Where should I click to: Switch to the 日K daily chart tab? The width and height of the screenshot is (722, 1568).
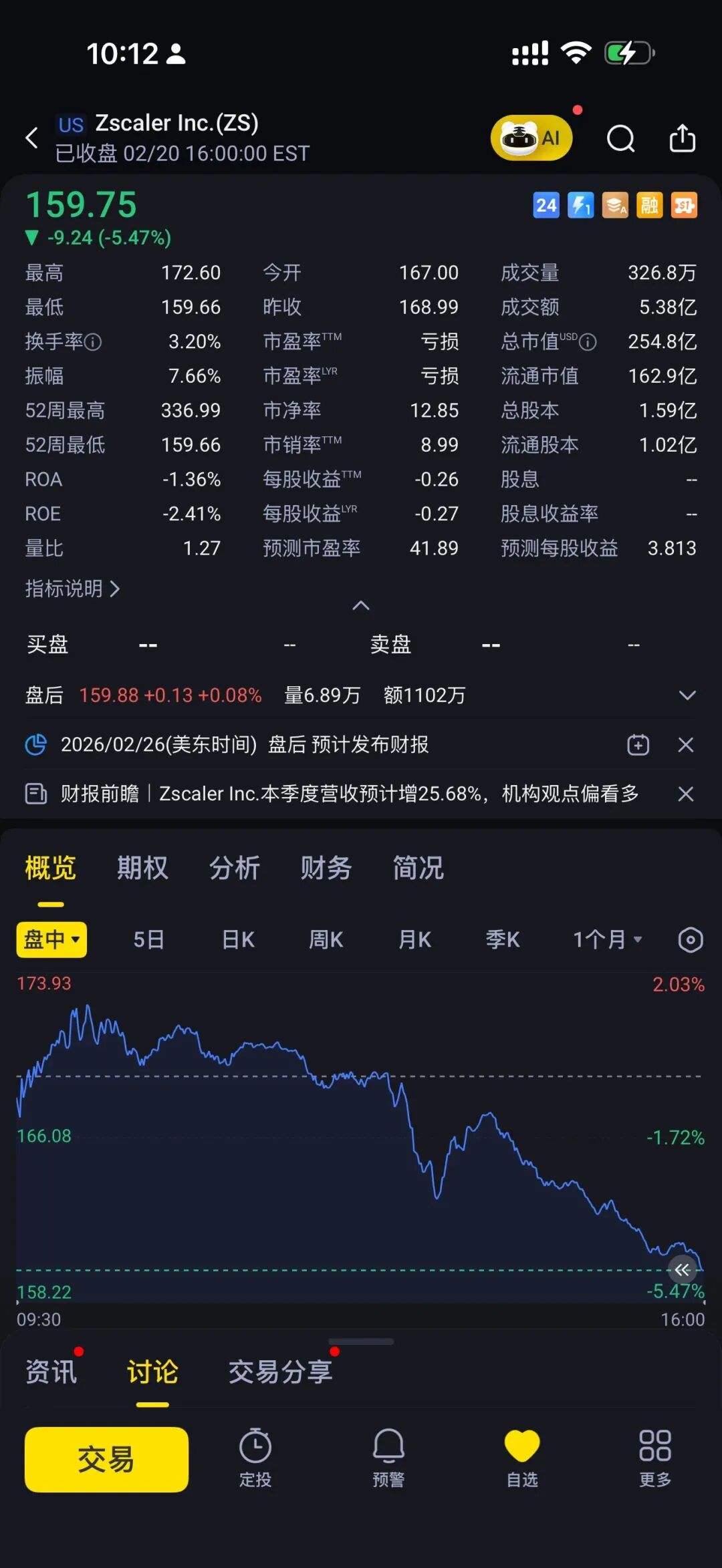click(237, 939)
